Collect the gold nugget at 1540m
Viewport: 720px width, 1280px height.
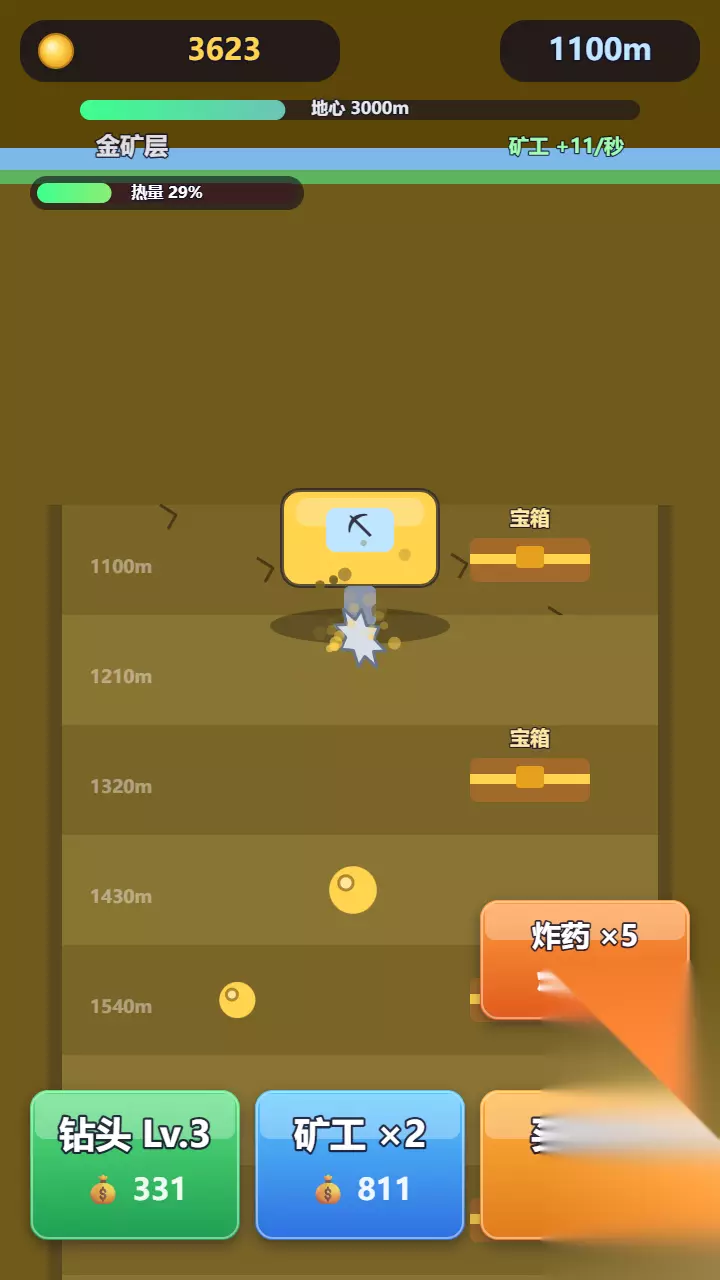pos(237,1000)
